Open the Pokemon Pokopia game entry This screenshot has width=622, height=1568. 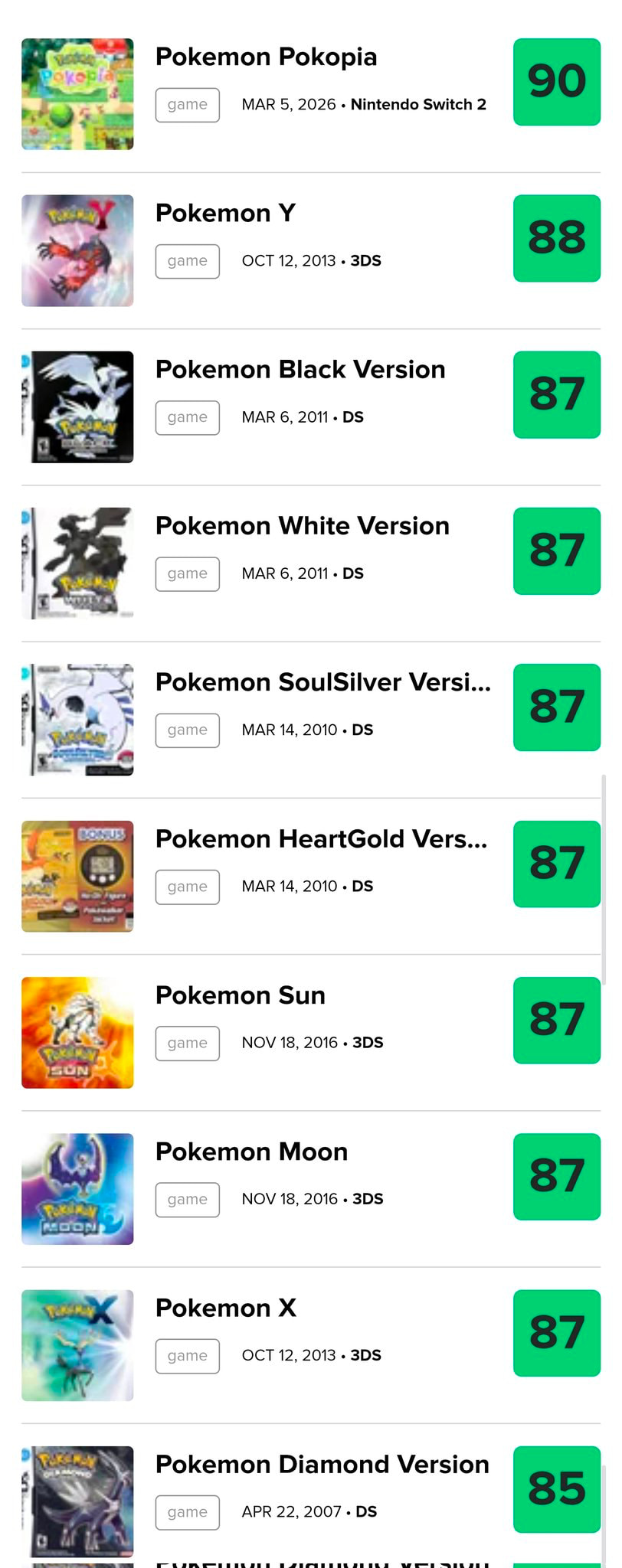pos(266,57)
